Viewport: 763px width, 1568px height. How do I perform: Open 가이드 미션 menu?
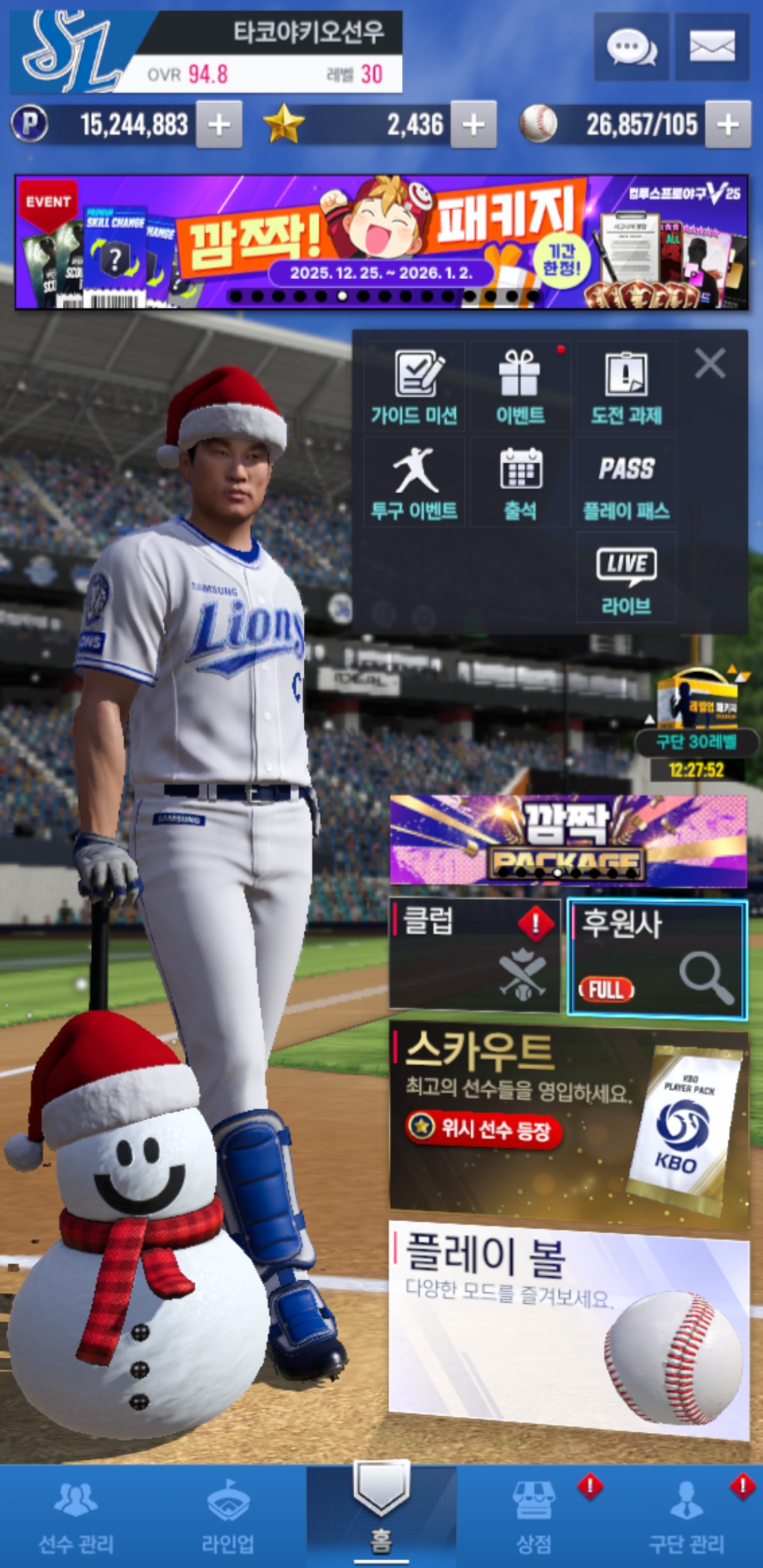(x=415, y=387)
